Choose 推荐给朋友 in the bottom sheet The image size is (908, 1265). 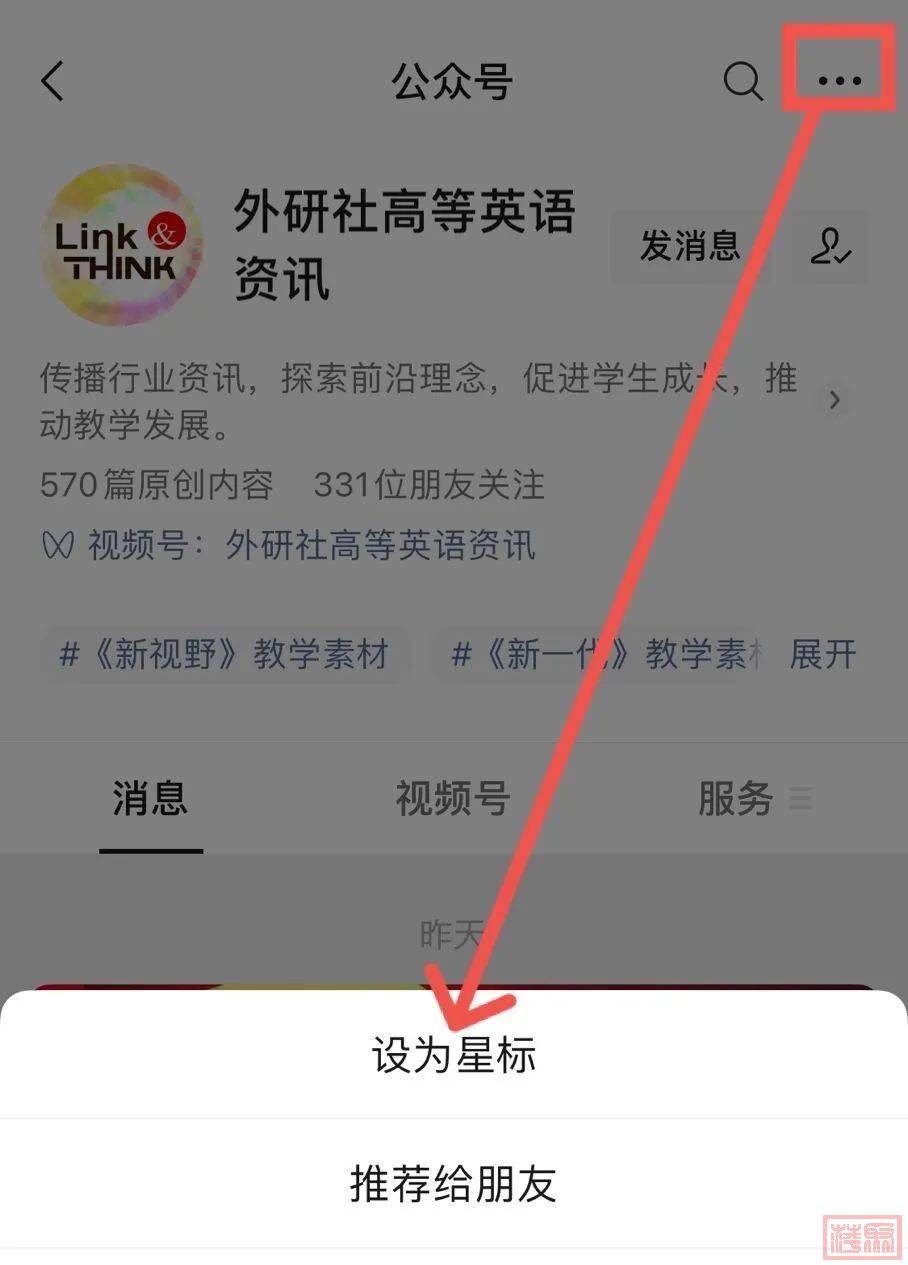[454, 1184]
